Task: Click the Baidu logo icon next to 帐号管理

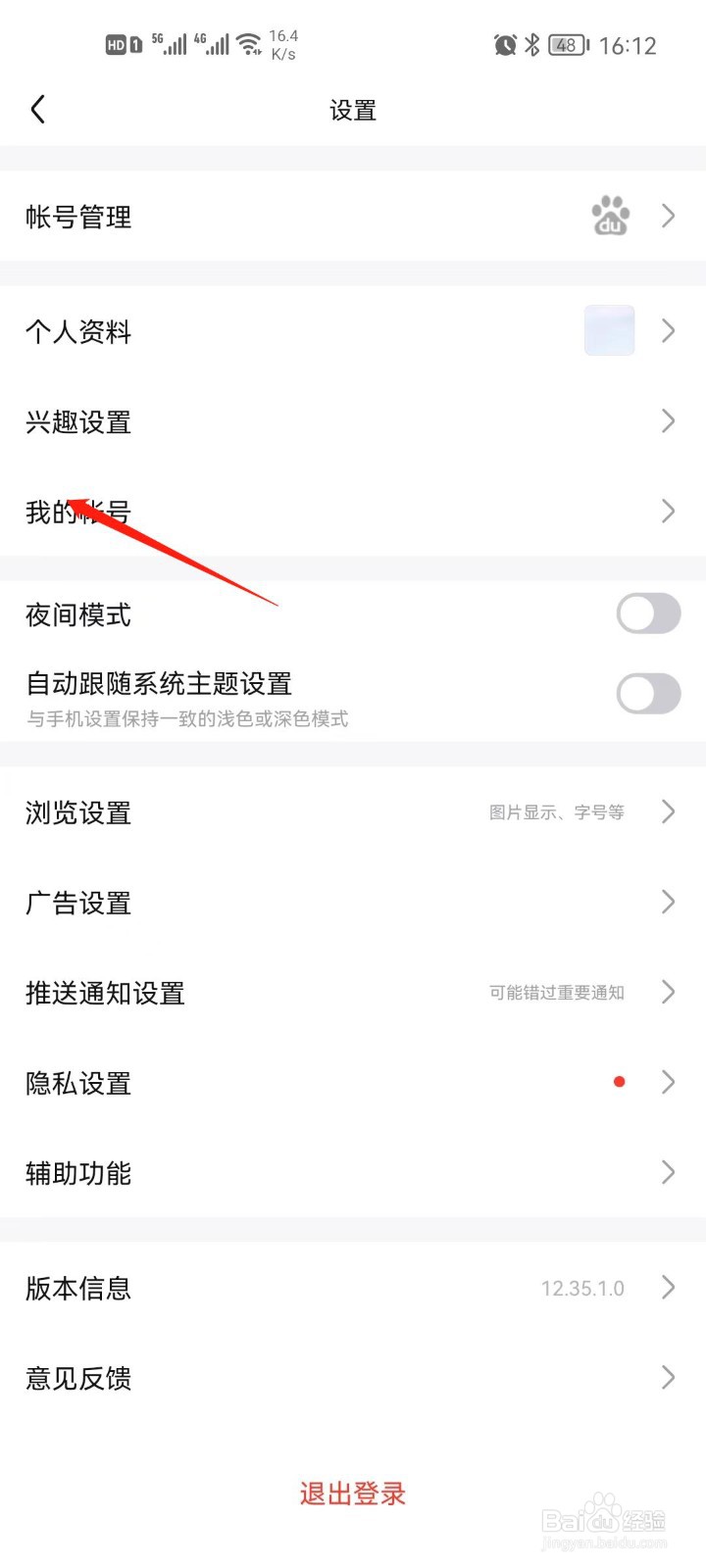Action: coord(609,216)
